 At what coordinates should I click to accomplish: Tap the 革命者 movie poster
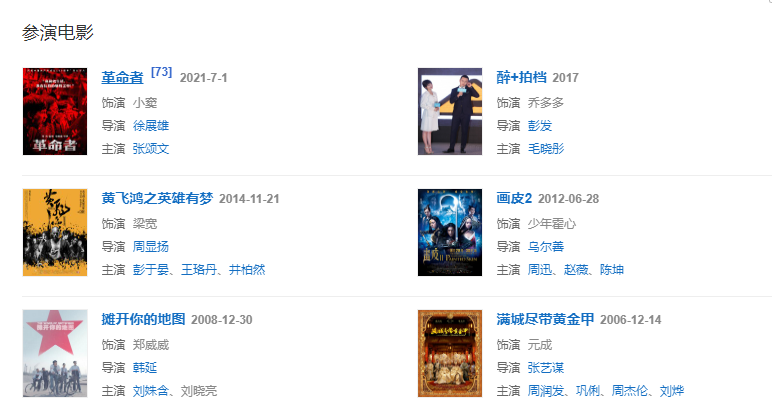(55, 111)
